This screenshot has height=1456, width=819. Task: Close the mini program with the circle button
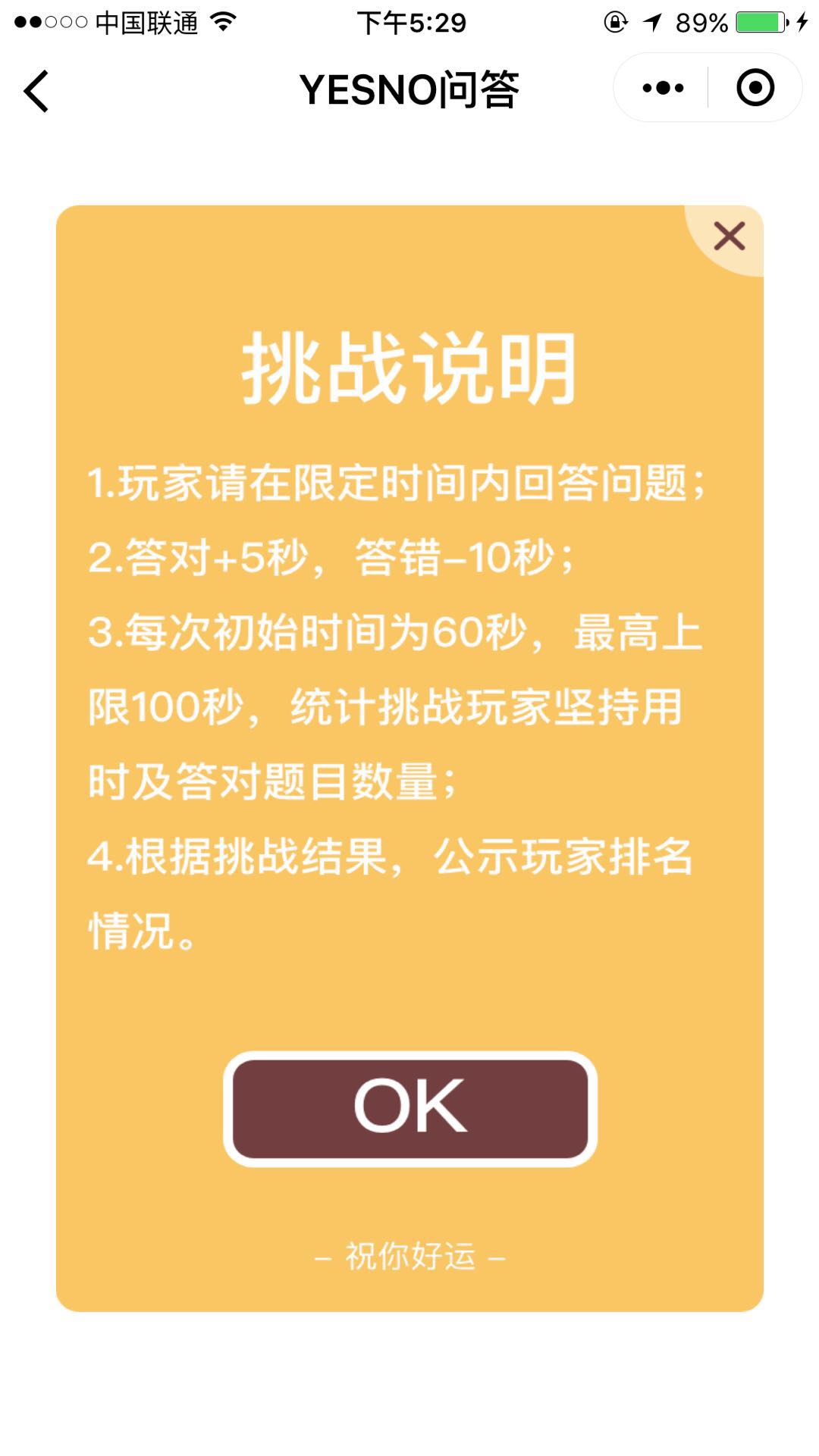tap(755, 88)
